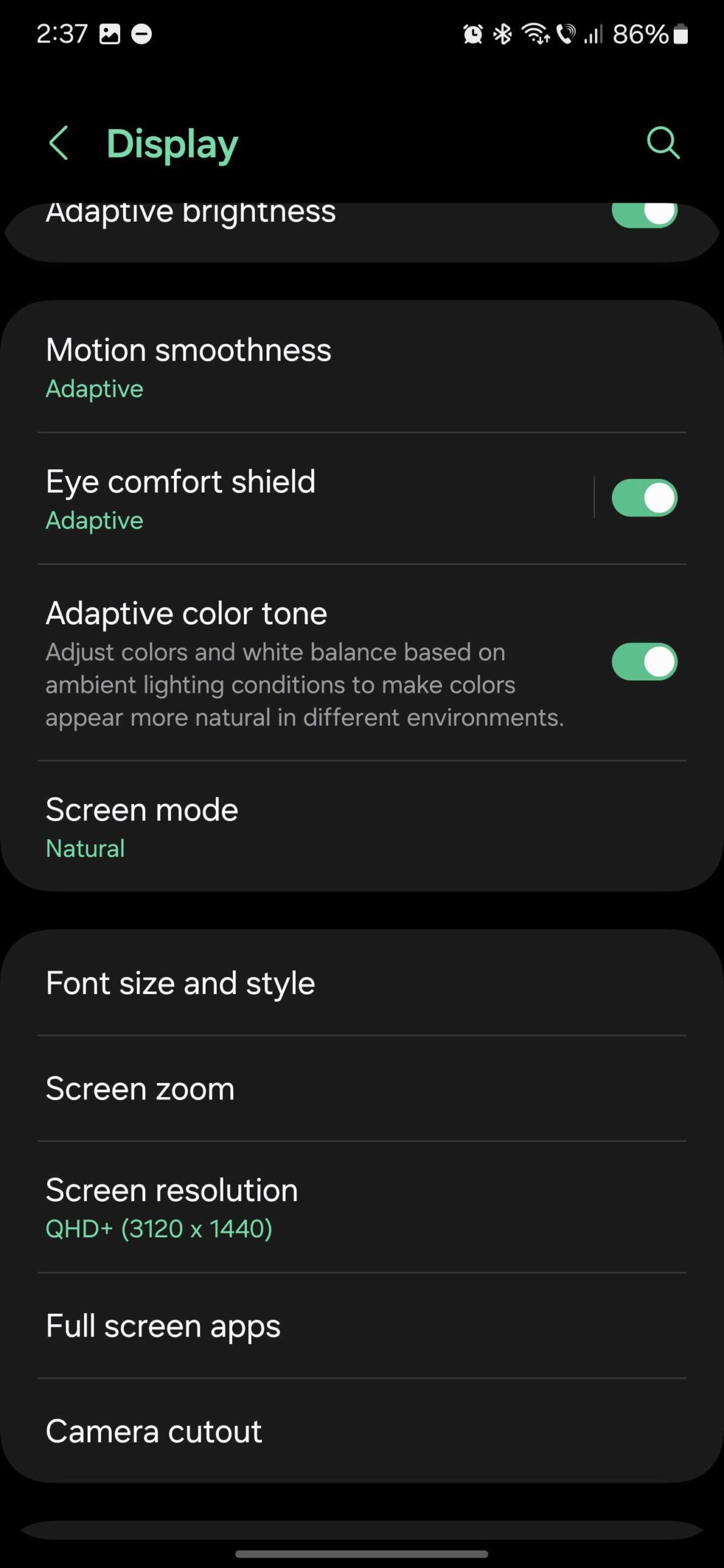This screenshot has height=1568, width=724.
Task: Toggle off Adaptive color tone
Action: tap(644, 661)
